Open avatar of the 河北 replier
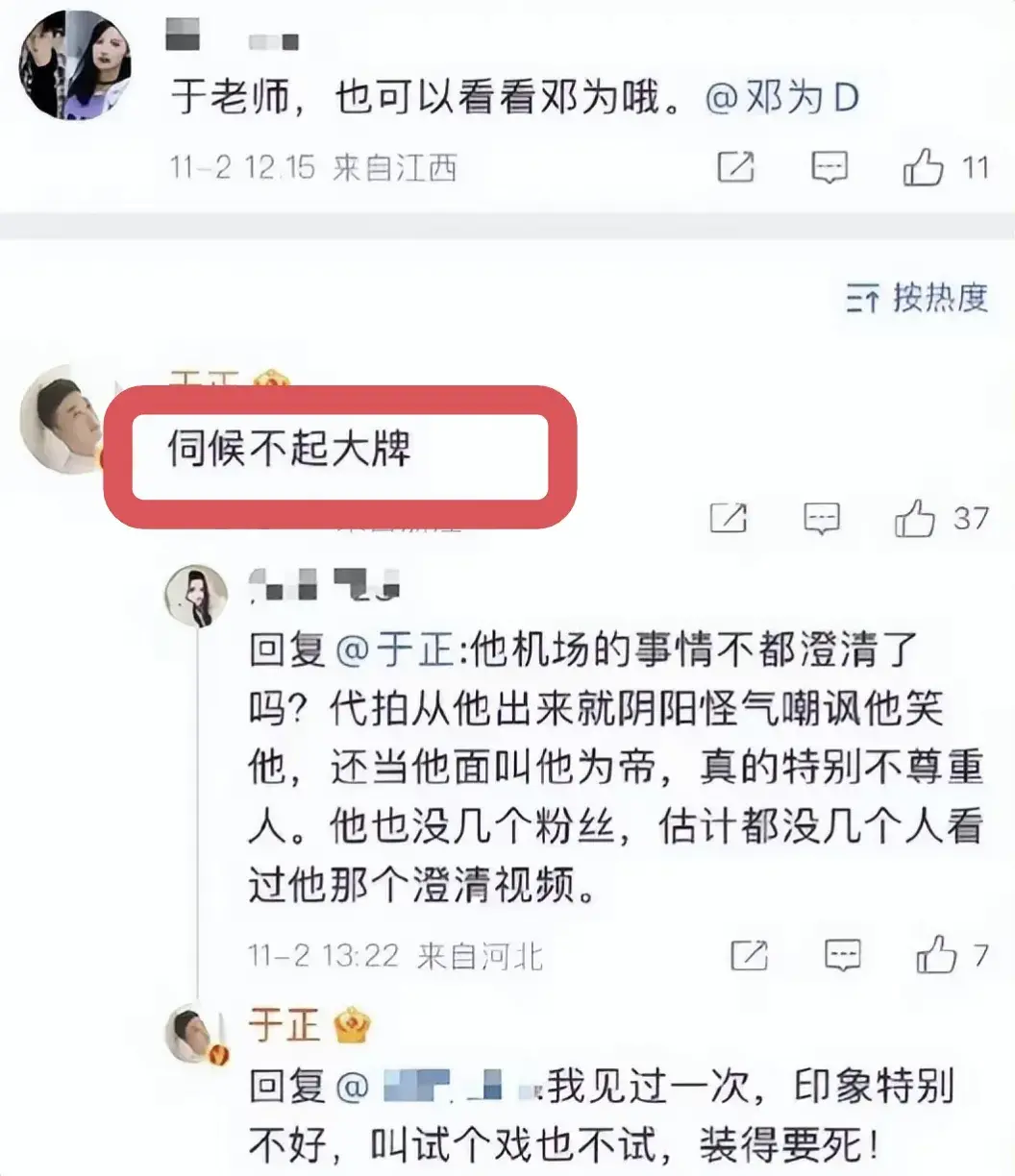The height and width of the screenshot is (1176, 1015). [x=196, y=597]
